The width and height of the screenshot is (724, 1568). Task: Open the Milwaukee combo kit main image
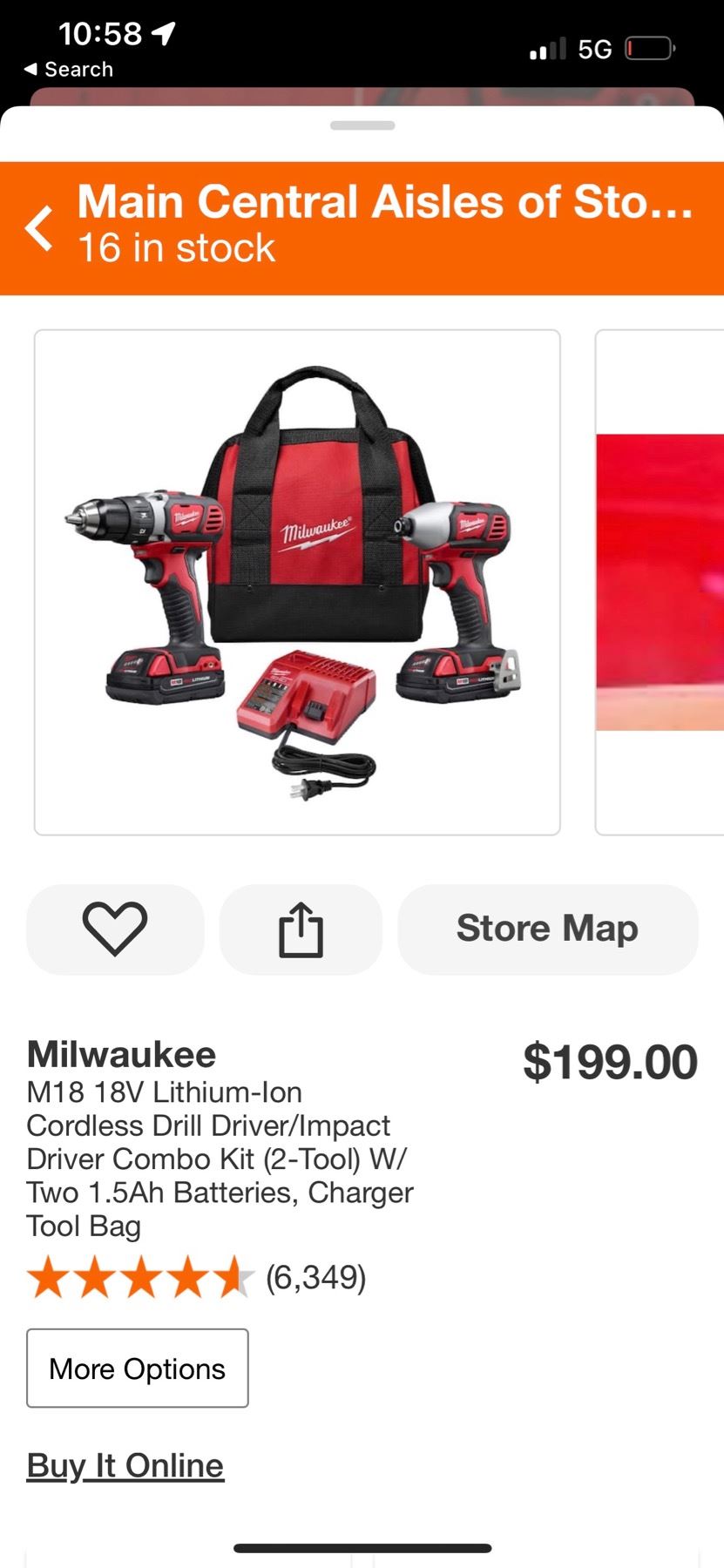pos(297,582)
